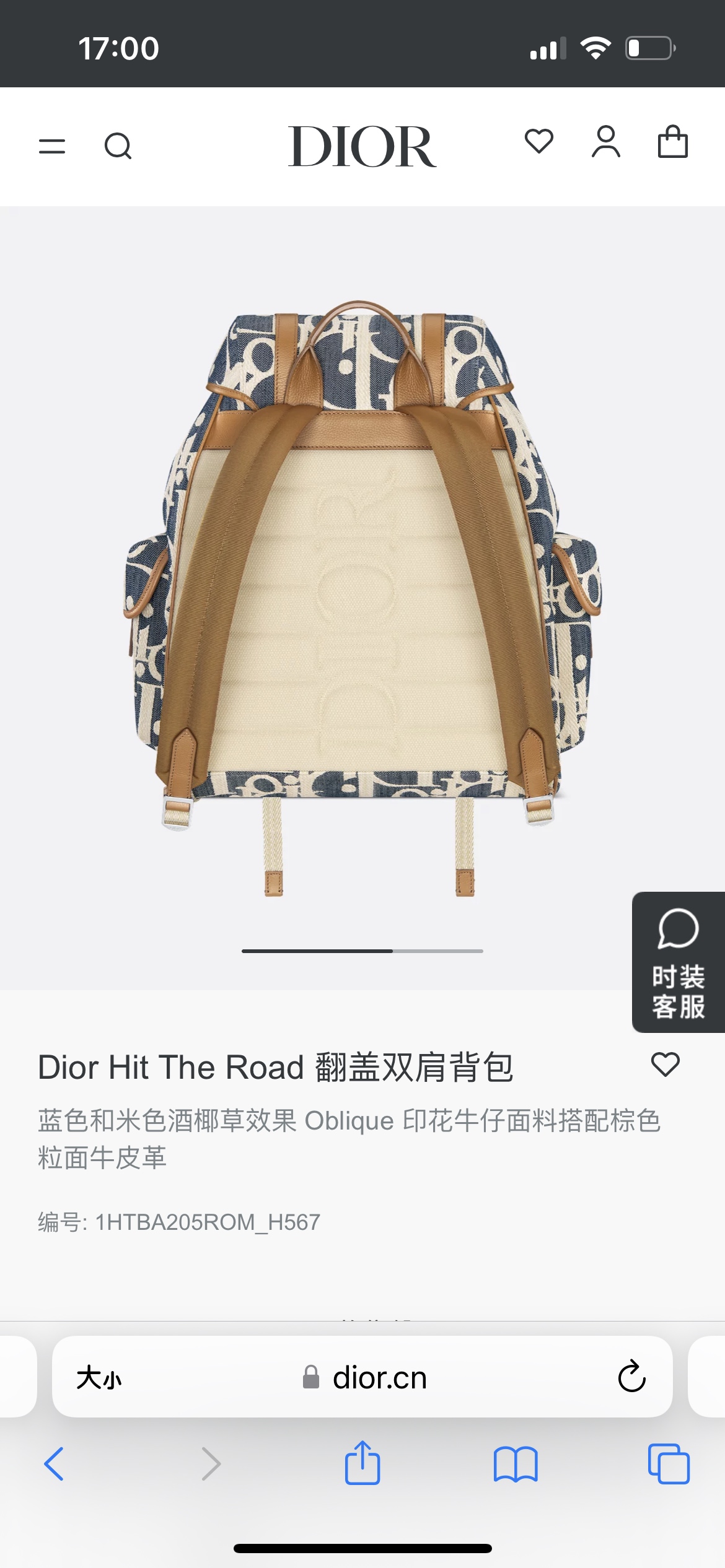The height and width of the screenshot is (1568, 725).
Task: Show all open tabs
Action: point(668,1464)
